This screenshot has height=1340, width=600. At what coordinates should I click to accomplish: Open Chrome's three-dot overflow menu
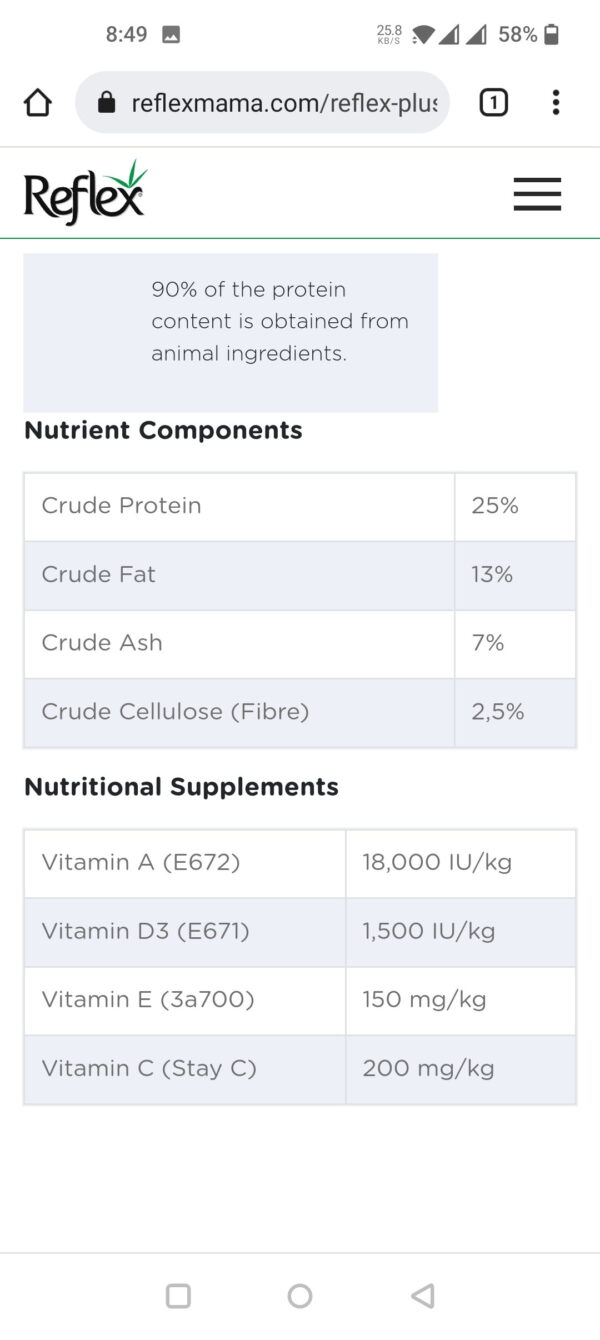click(556, 103)
